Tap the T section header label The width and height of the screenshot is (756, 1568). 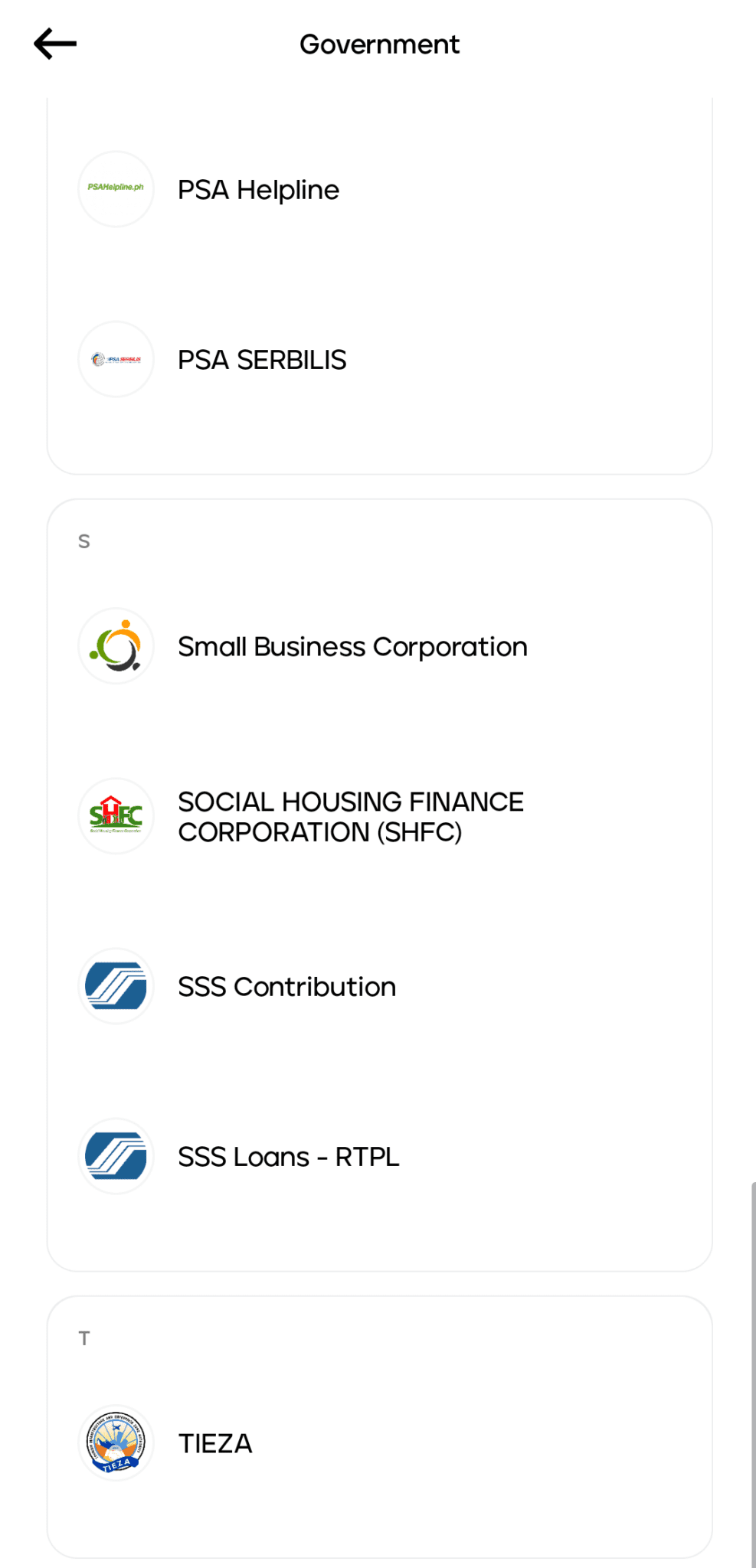[84, 1338]
